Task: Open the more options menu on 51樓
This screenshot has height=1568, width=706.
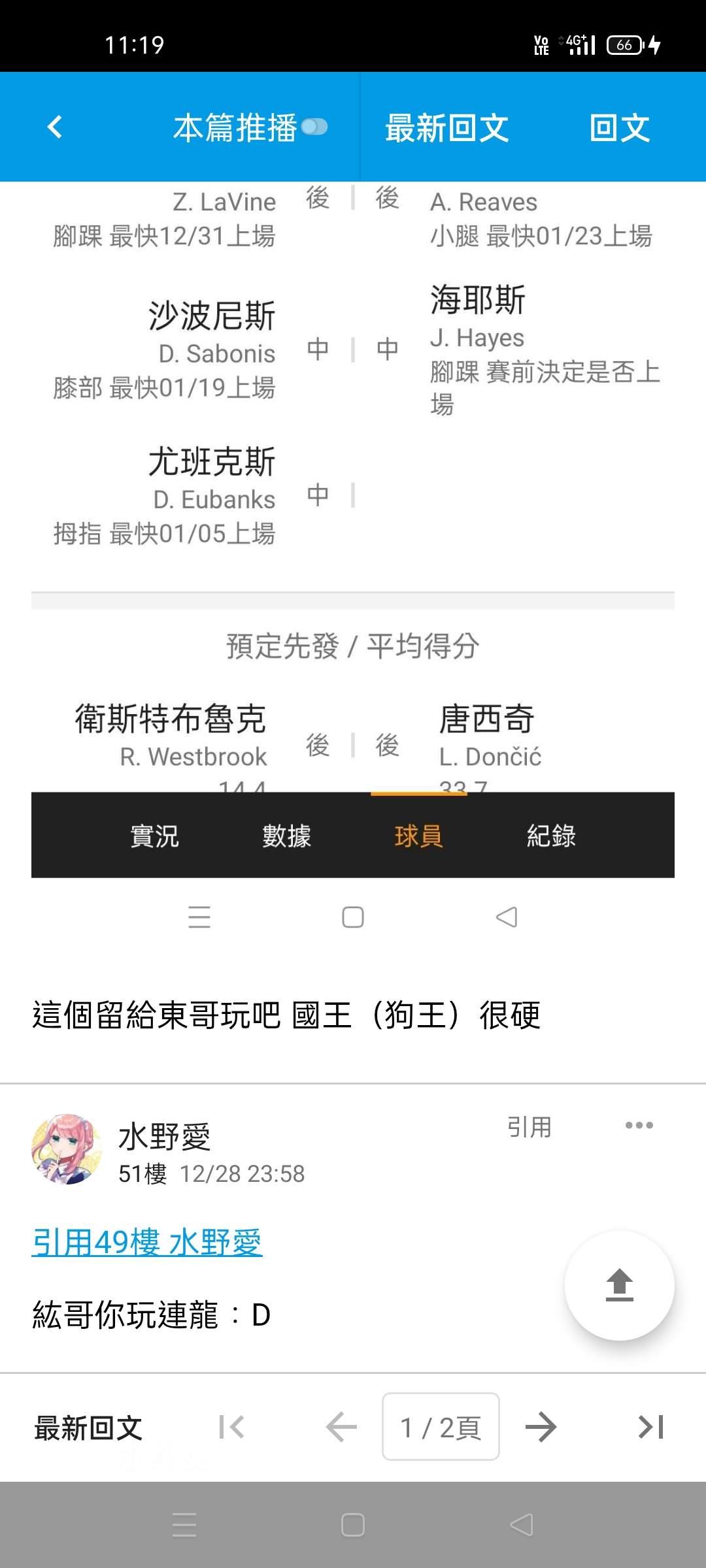Action: pyautogui.click(x=639, y=1125)
